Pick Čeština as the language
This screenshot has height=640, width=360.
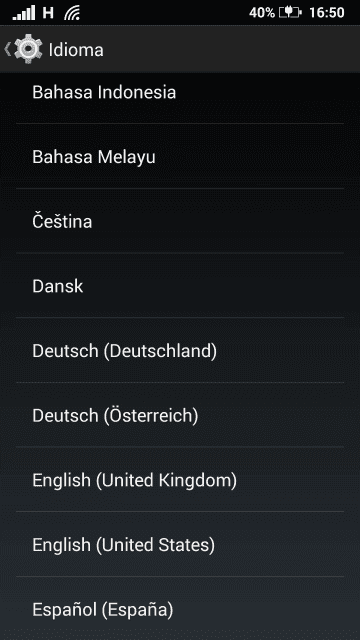coord(180,221)
